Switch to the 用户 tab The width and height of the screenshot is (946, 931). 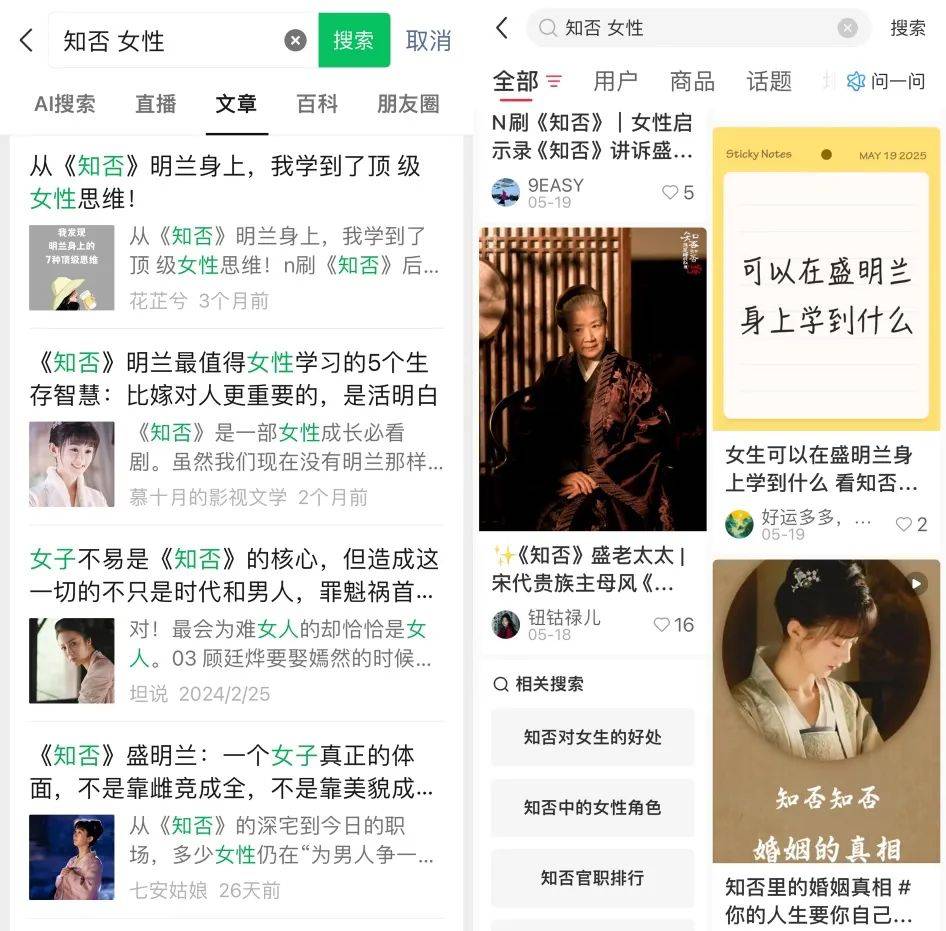pyautogui.click(x=615, y=81)
